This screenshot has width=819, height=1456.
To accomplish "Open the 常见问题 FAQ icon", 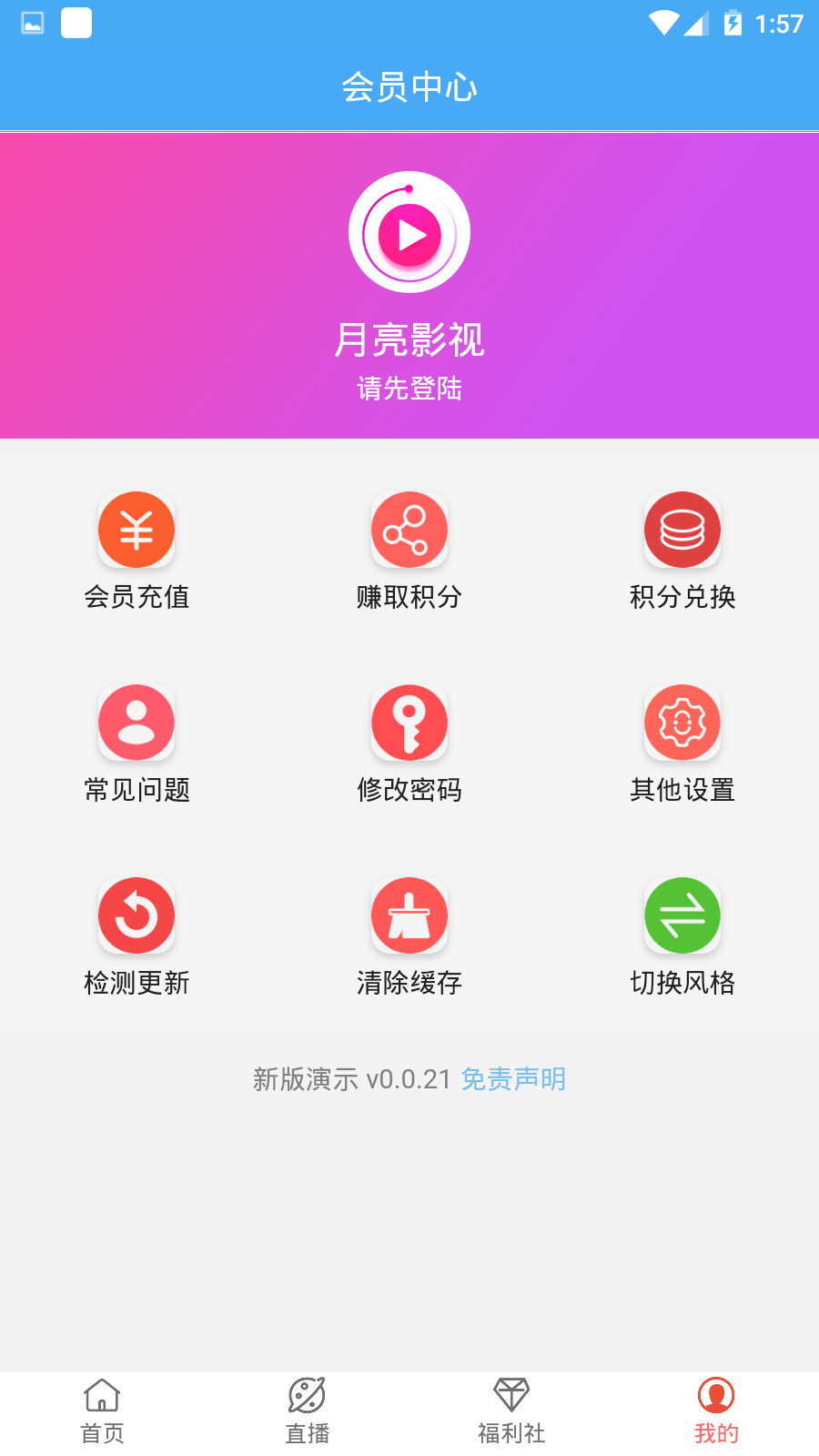I will pyautogui.click(x=136, y=722).
